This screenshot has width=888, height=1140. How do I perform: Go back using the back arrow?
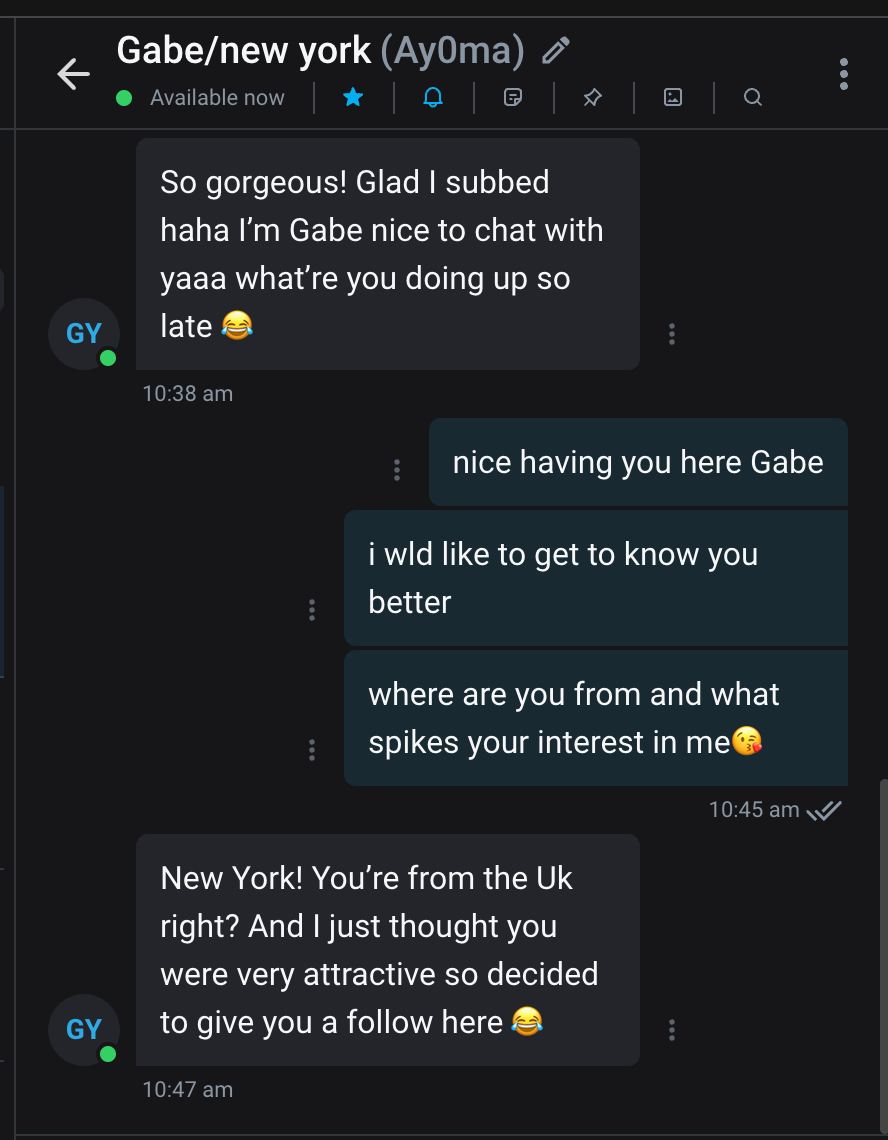tap(73, 74)
